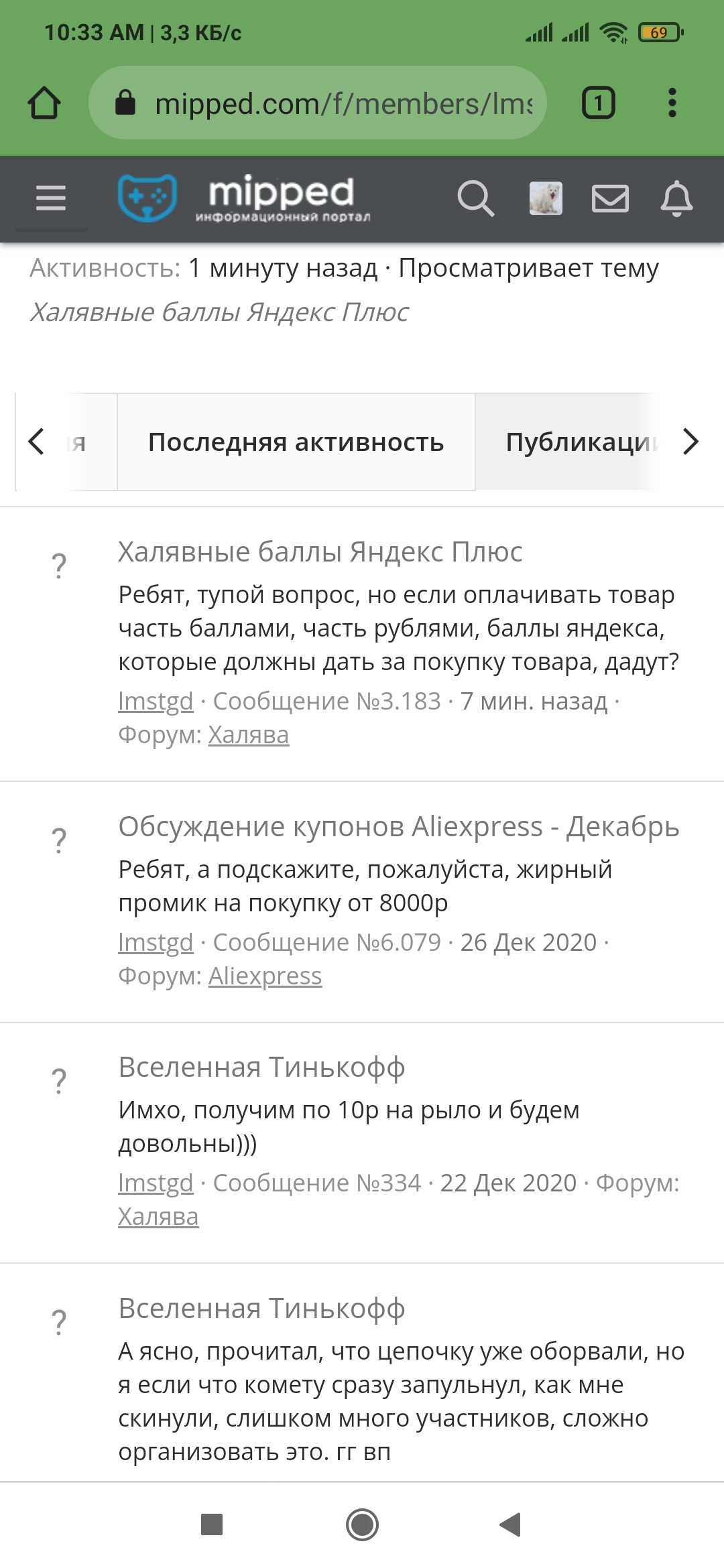Select the Последняя активность tab
Screen dimensions: 724x1568
(296, 442)
